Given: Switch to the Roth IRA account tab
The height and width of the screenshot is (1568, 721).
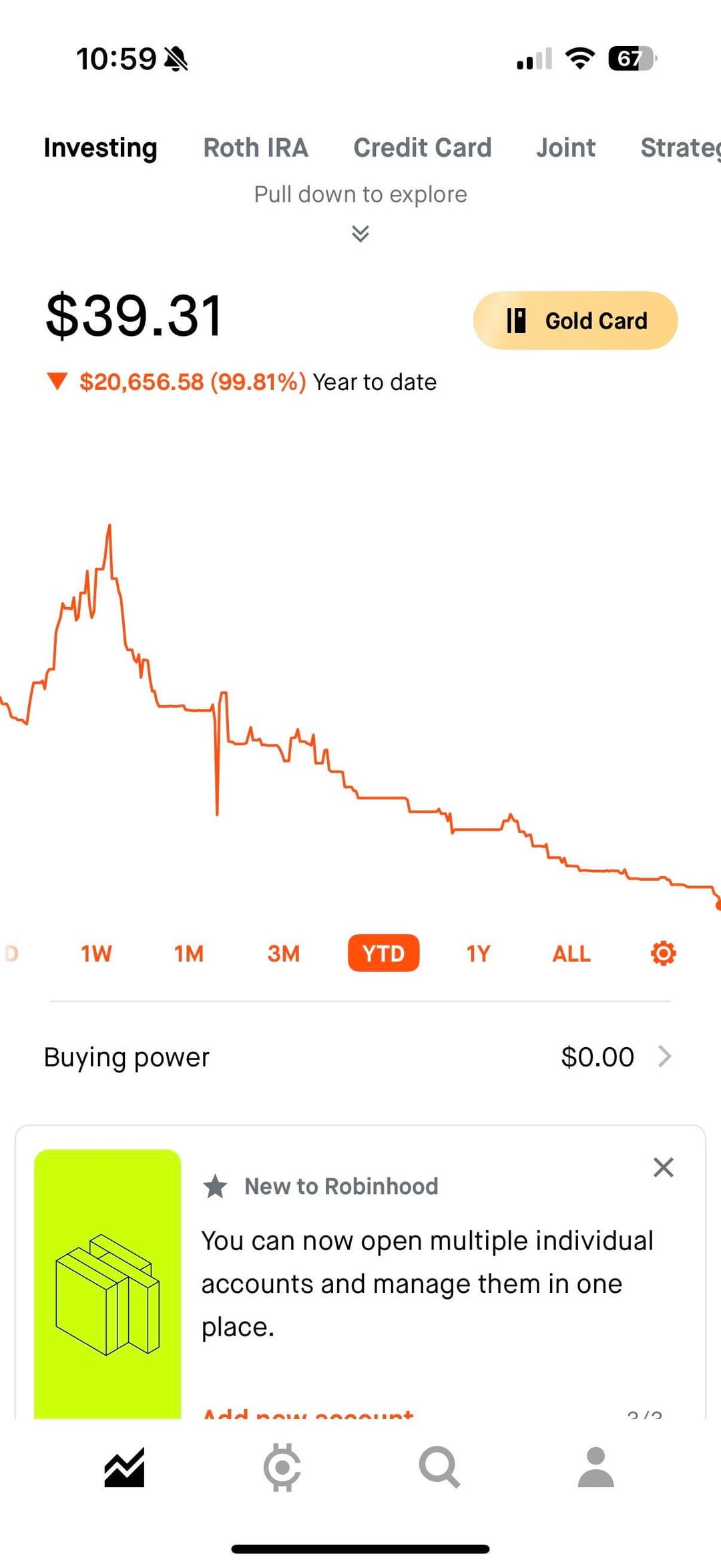Looking at the screenshot, I should [x=256, y=148].
